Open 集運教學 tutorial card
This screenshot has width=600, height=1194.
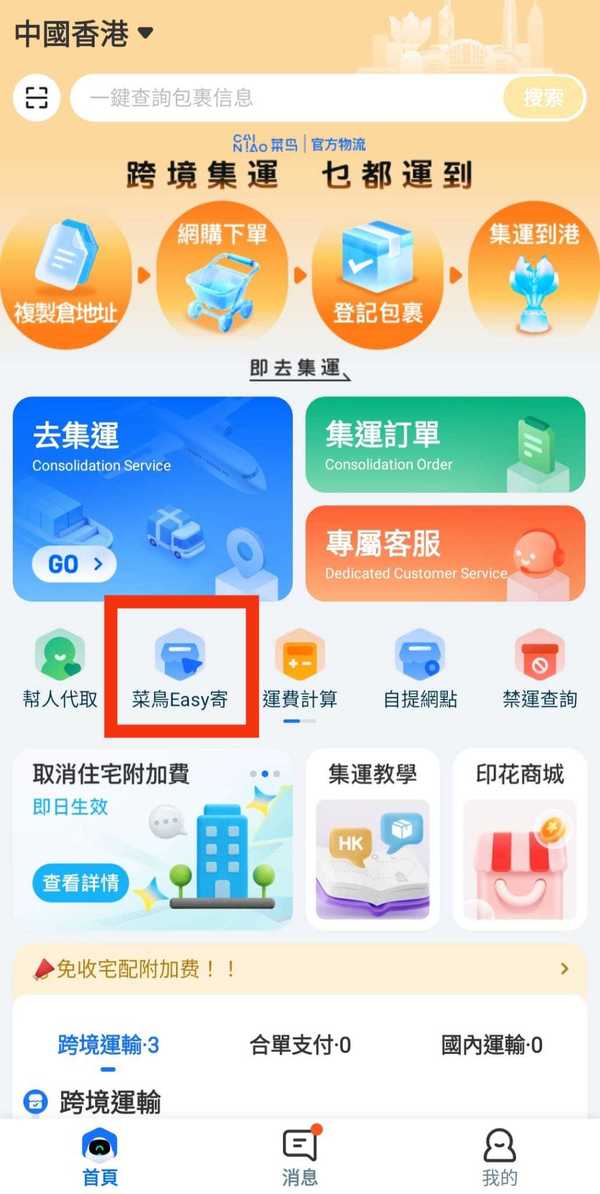pos(372,838)
